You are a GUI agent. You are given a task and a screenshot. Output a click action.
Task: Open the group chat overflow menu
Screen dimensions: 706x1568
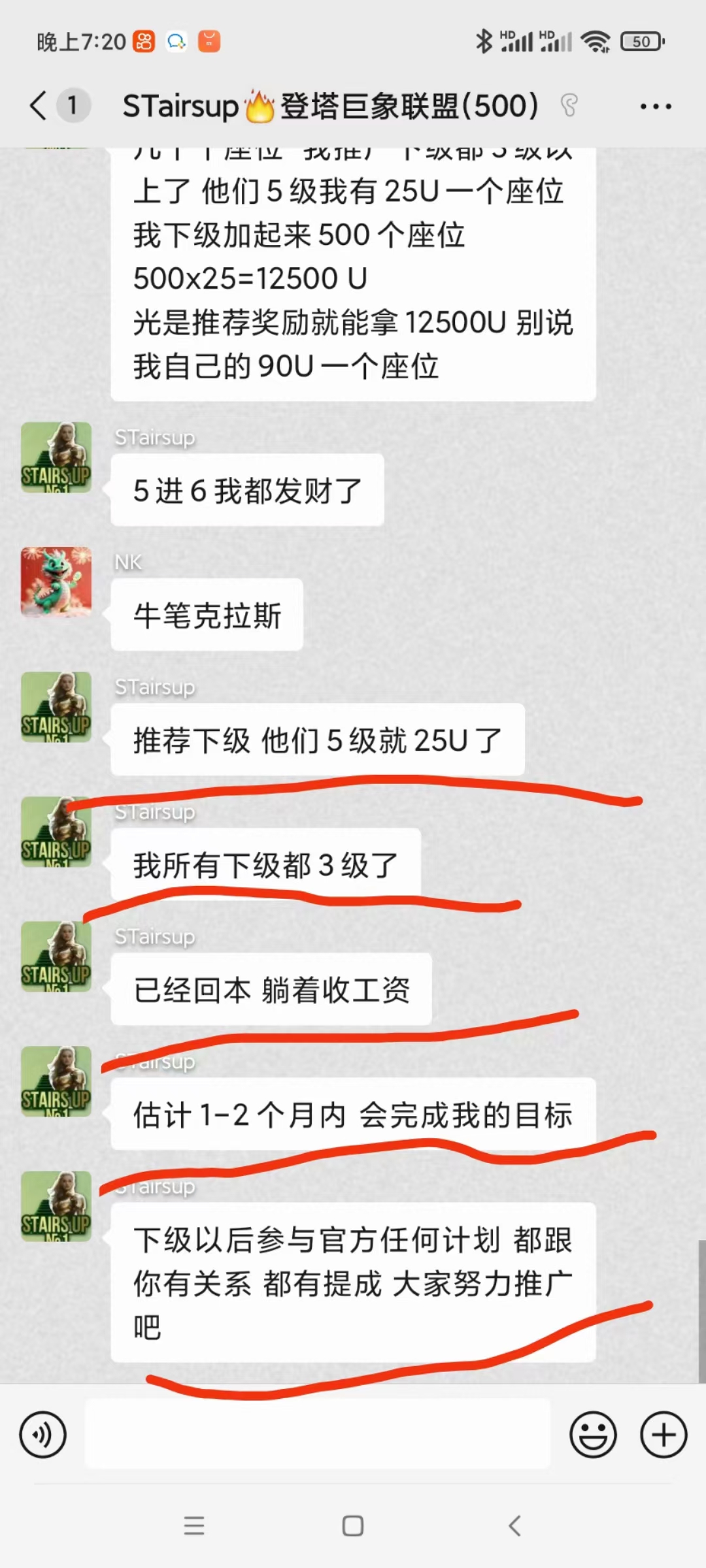click(655, 106)
